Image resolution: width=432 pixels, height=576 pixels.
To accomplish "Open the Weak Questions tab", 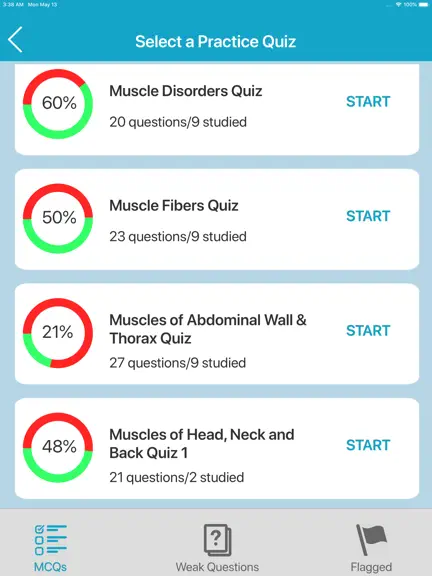I will [x=217, y=548].
